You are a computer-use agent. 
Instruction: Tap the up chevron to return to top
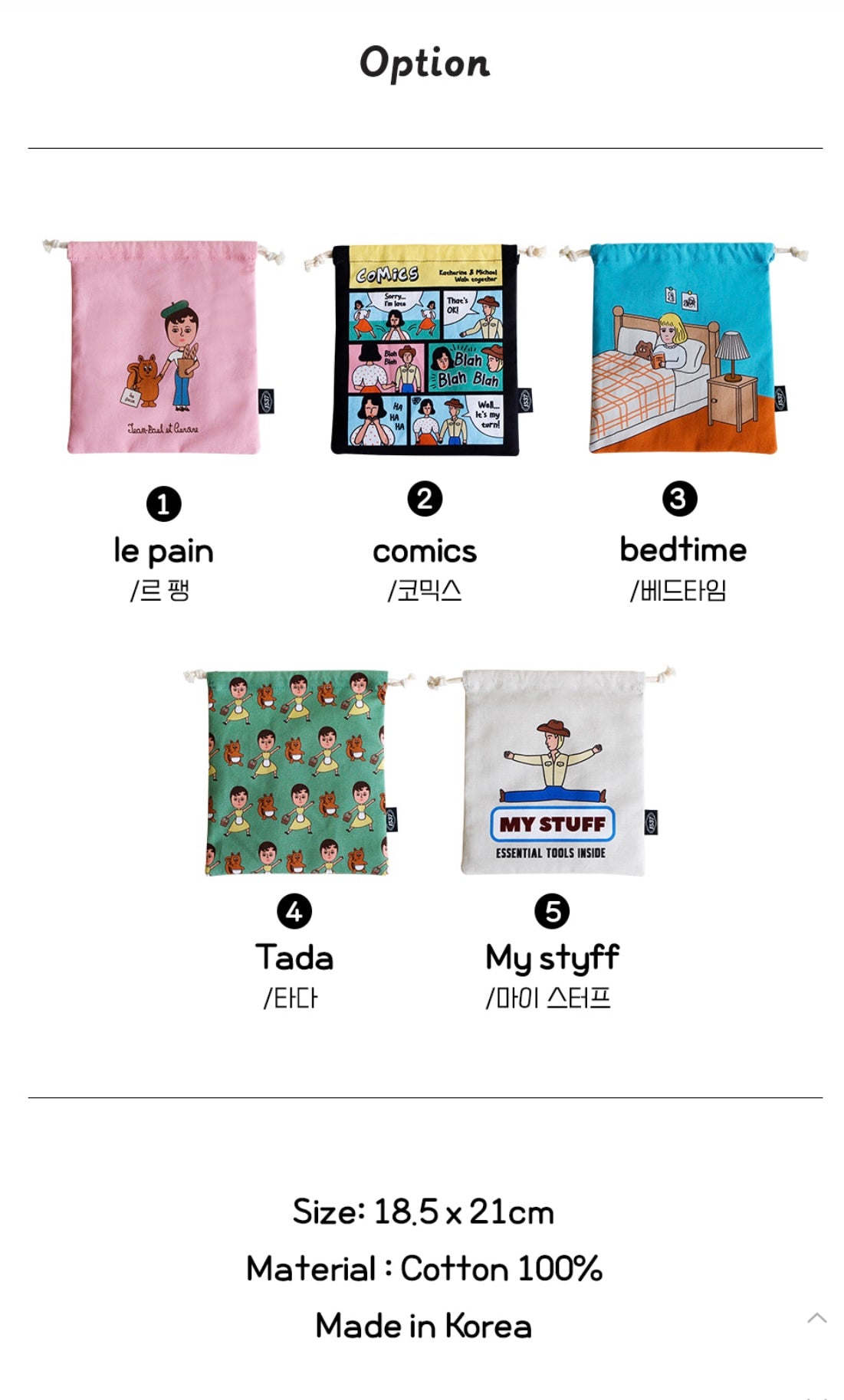(816, 1318)
